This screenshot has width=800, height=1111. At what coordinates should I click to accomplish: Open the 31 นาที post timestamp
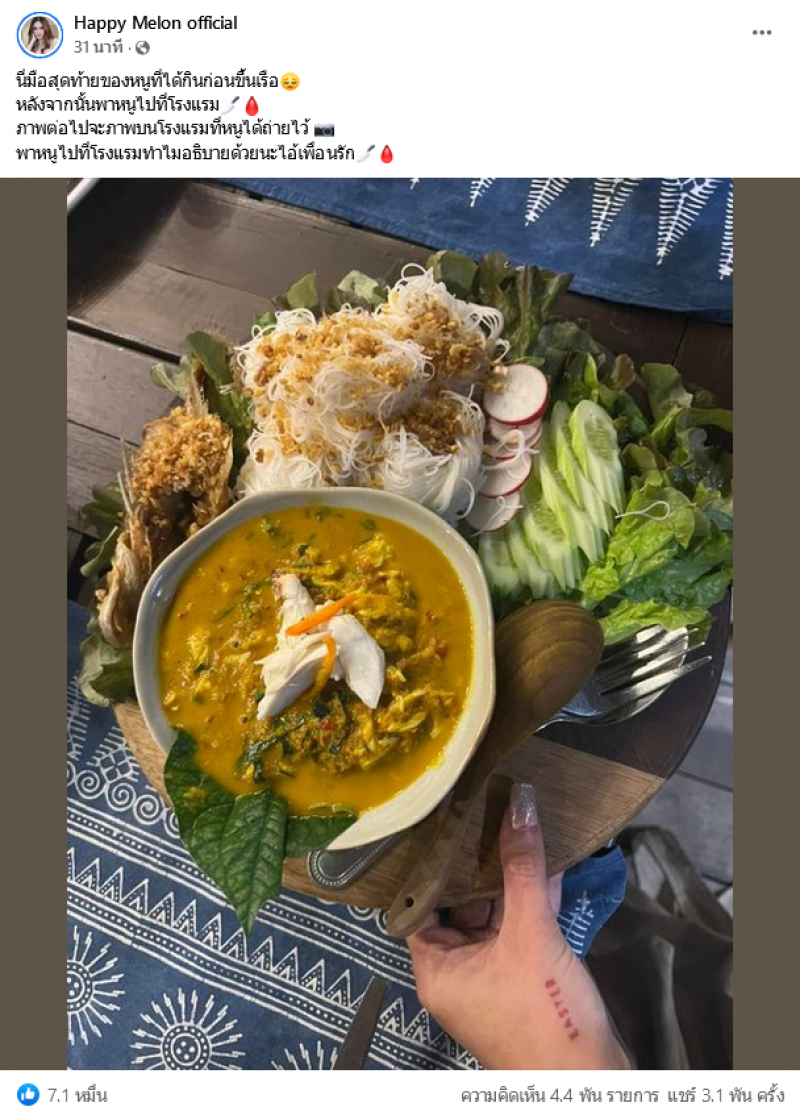pos(98,47)
